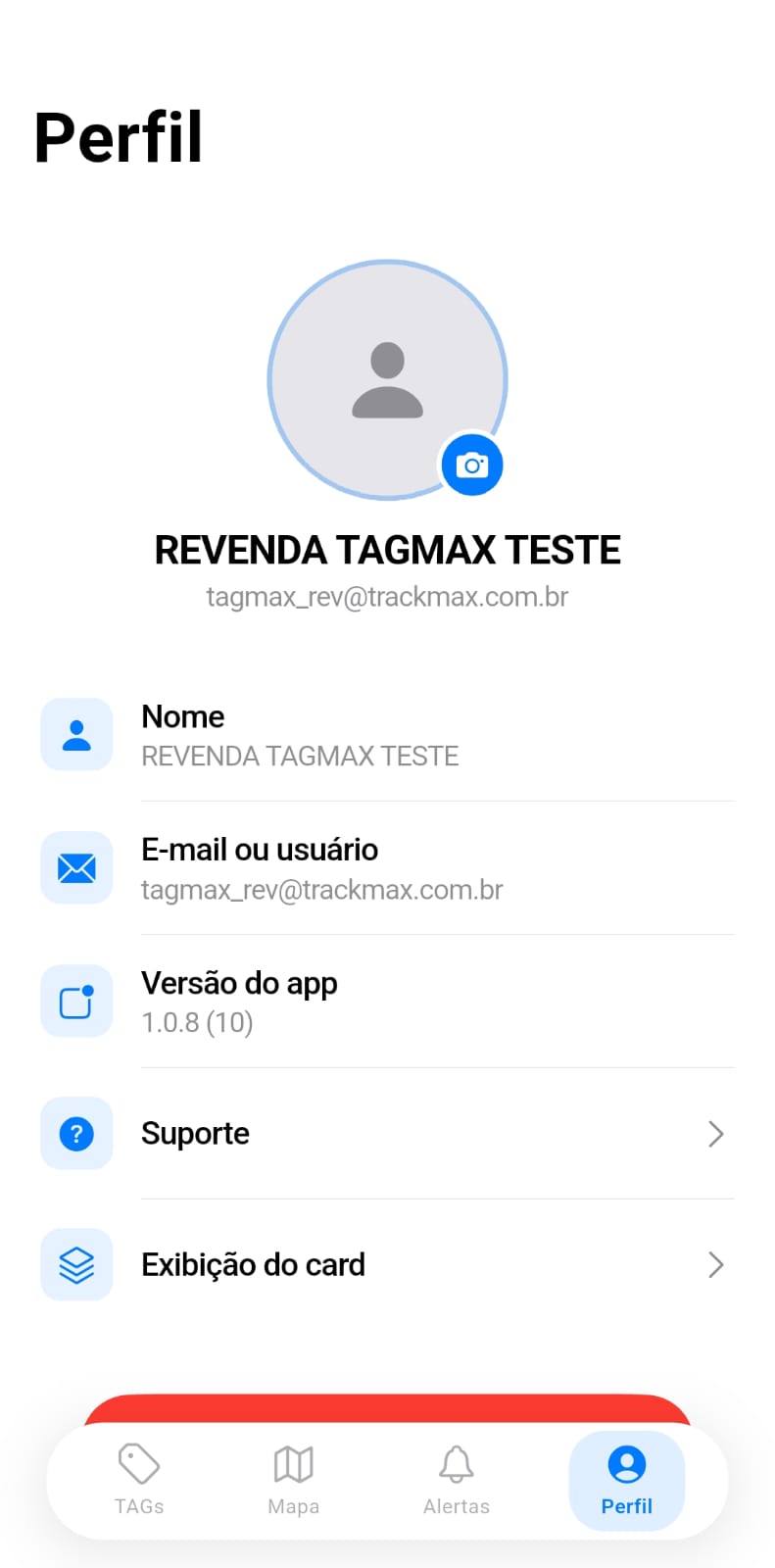Click the question mark icon for Suporte
Image resolution: width=775 pixels, height=1568 pixels.
pyautogui.click(x=75, y=1133)
